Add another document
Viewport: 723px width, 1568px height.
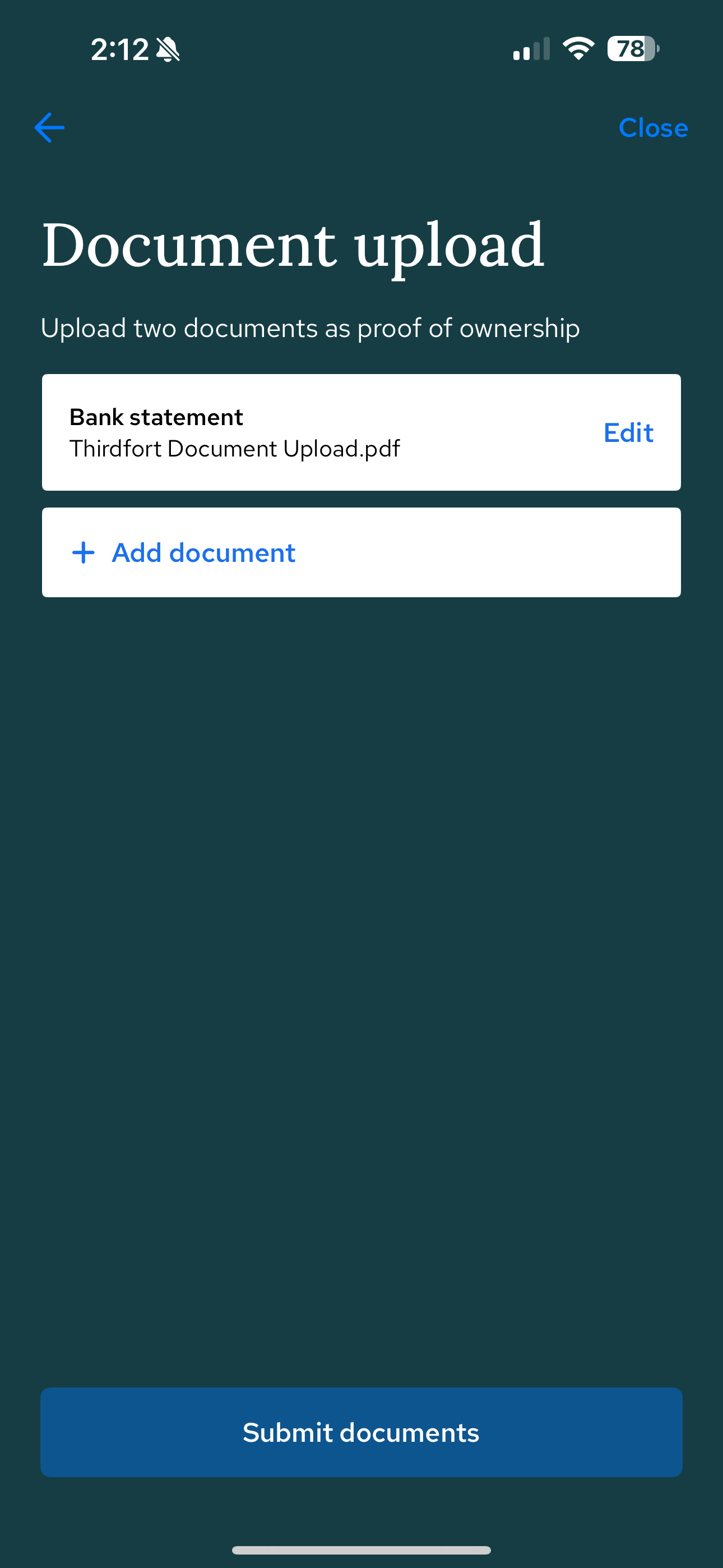(x=204, y=553)
